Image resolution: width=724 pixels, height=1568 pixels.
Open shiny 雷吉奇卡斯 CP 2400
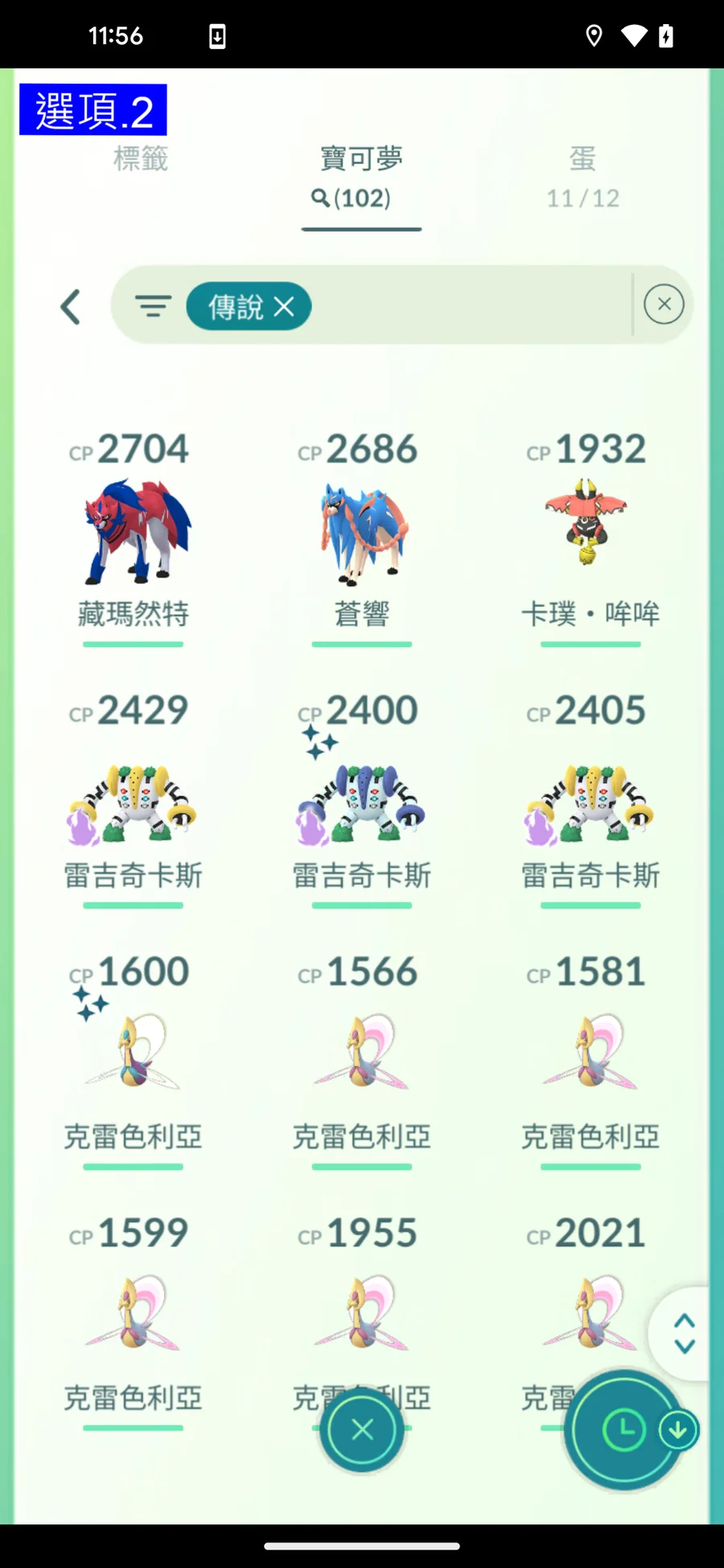(361, 804)
